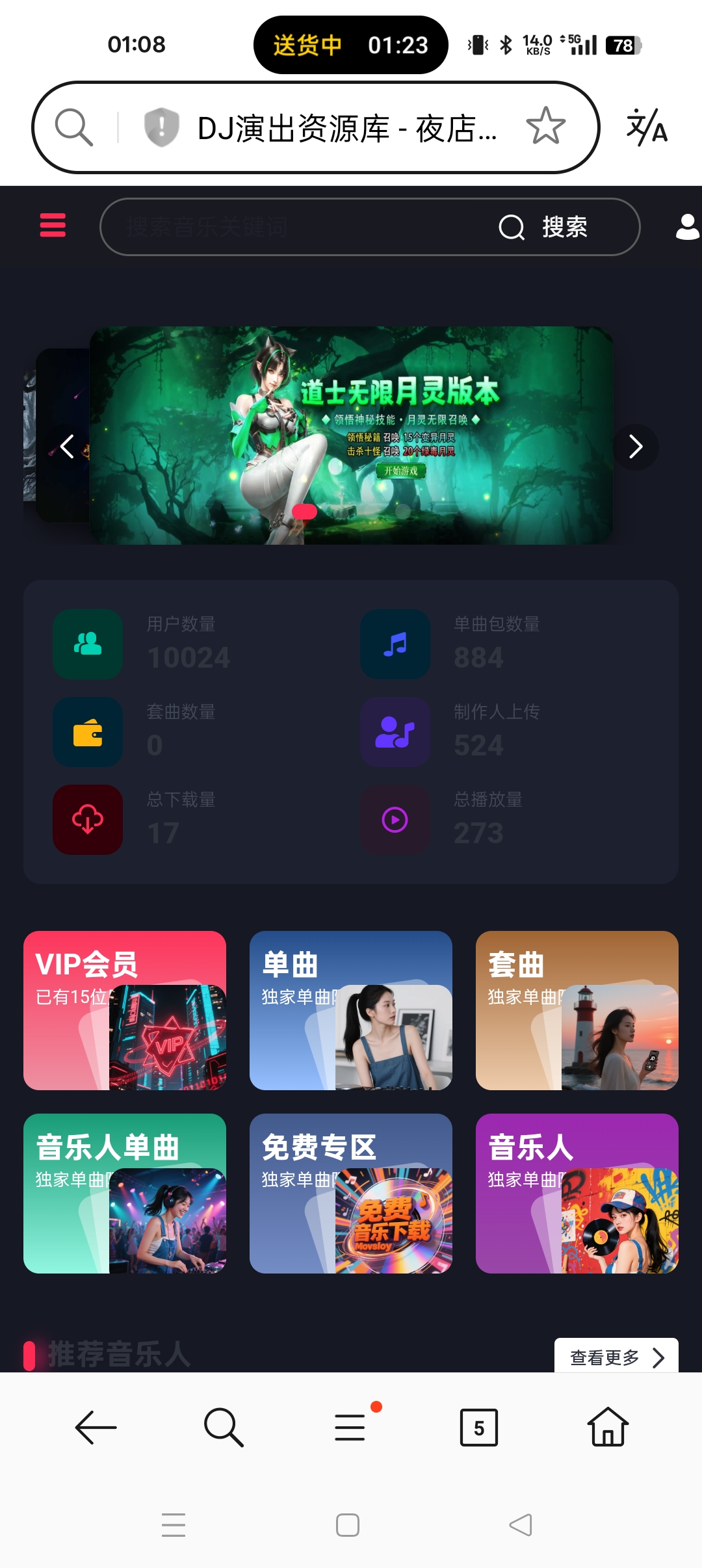Open the VIP会员 card
Screen dimensions: 702x1568
125,1010
